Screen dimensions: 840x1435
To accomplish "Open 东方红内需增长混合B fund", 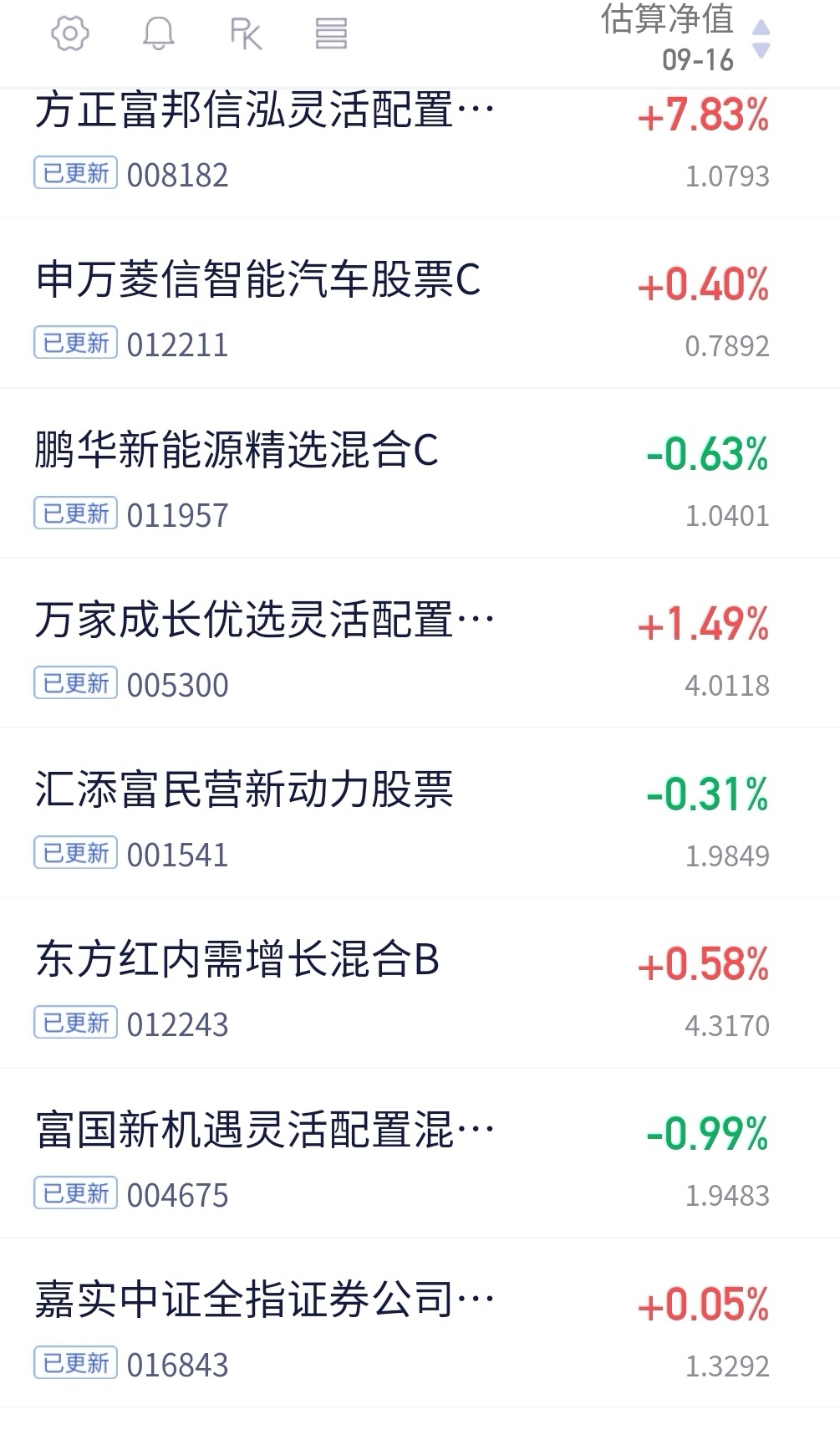I will tap(420, 983).
